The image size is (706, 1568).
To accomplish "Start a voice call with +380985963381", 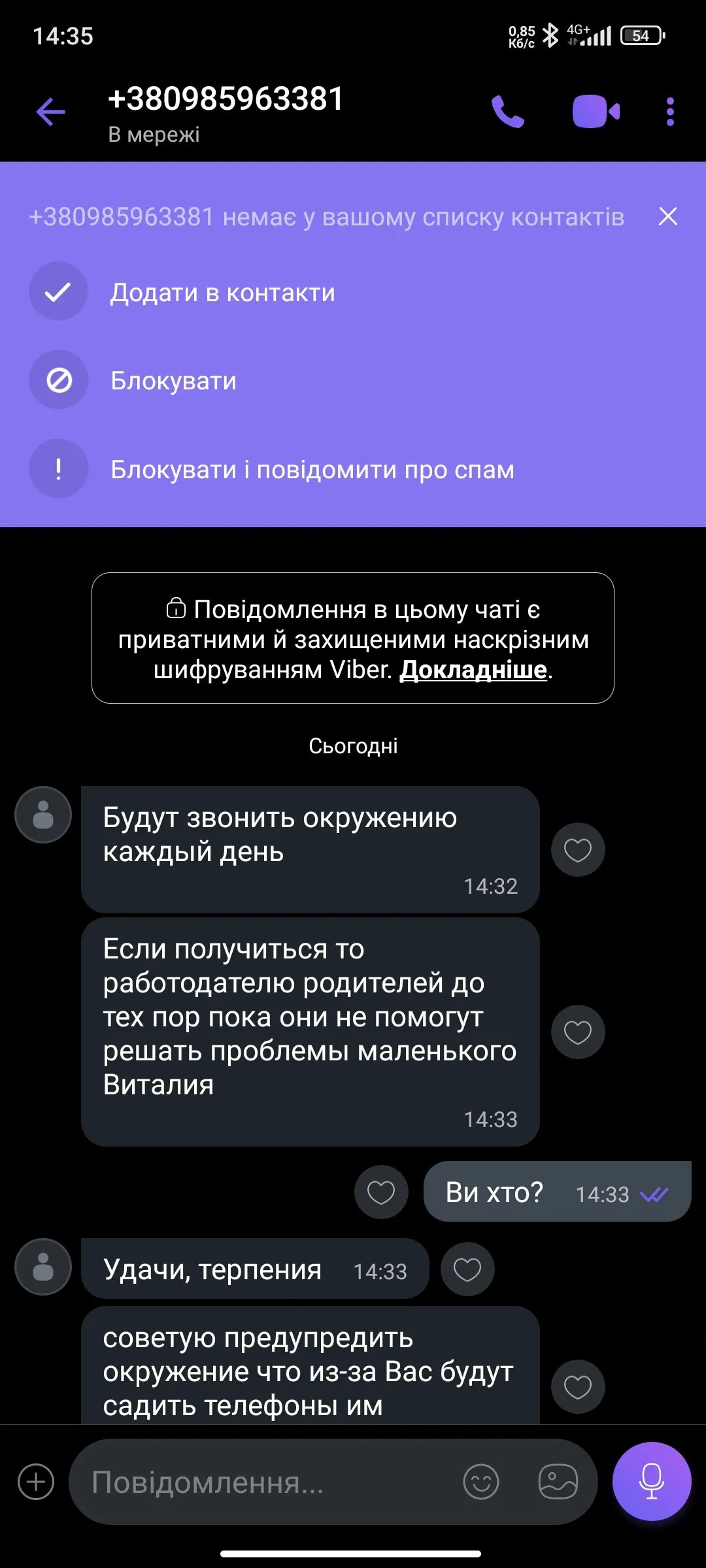I will 509,112.
